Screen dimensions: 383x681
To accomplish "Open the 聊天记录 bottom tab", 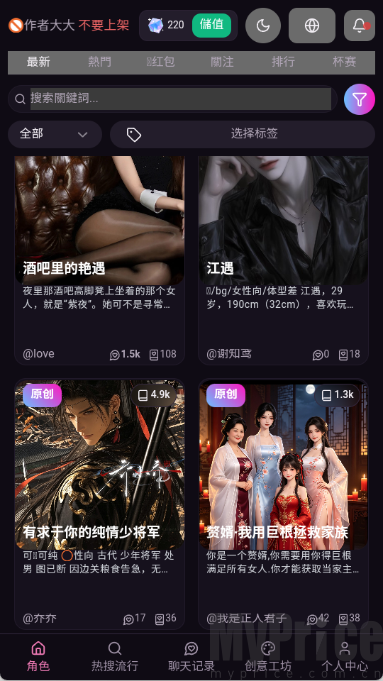I will [x=192, y=656].
